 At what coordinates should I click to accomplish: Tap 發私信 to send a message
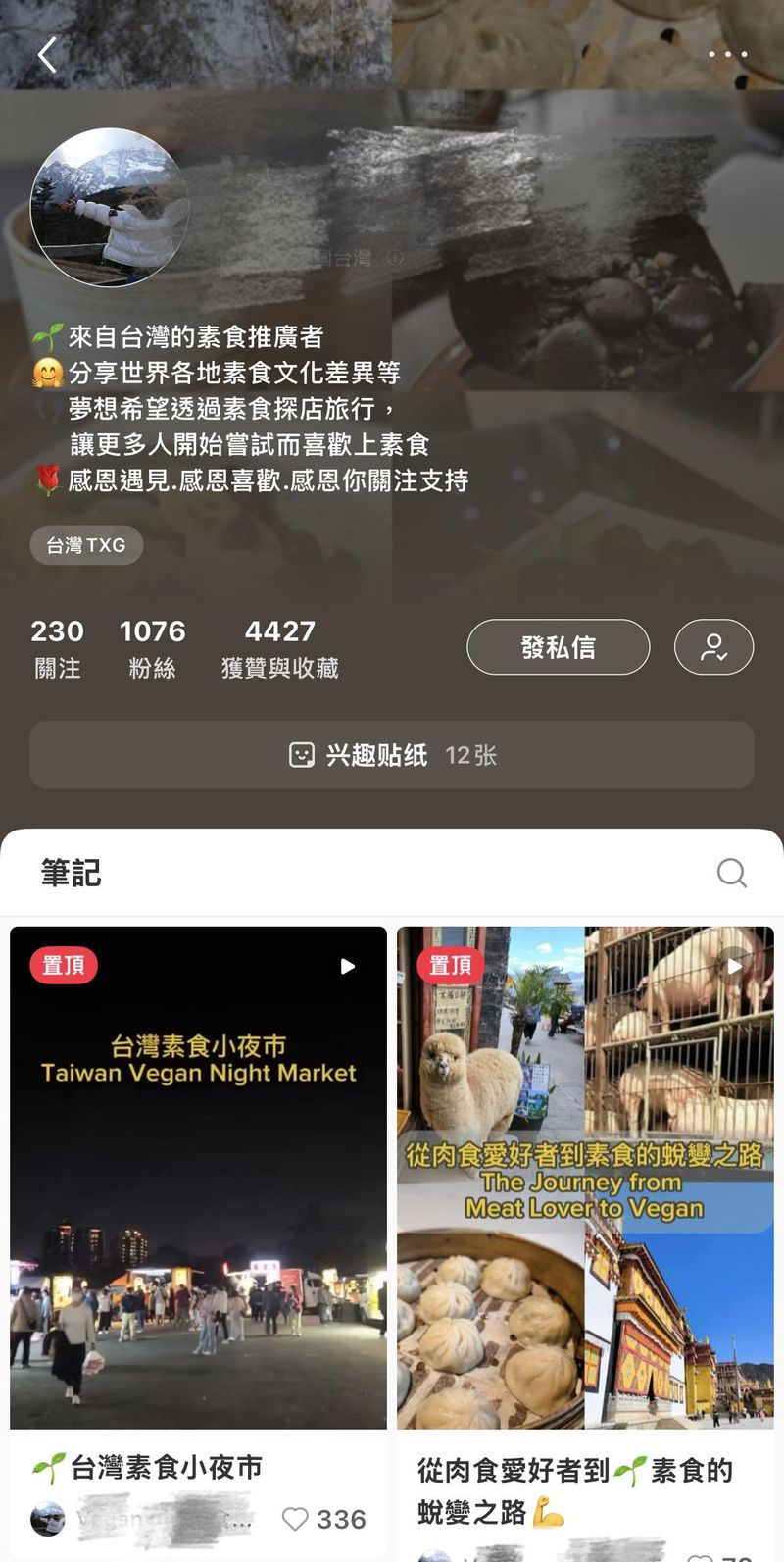(558, 647)
